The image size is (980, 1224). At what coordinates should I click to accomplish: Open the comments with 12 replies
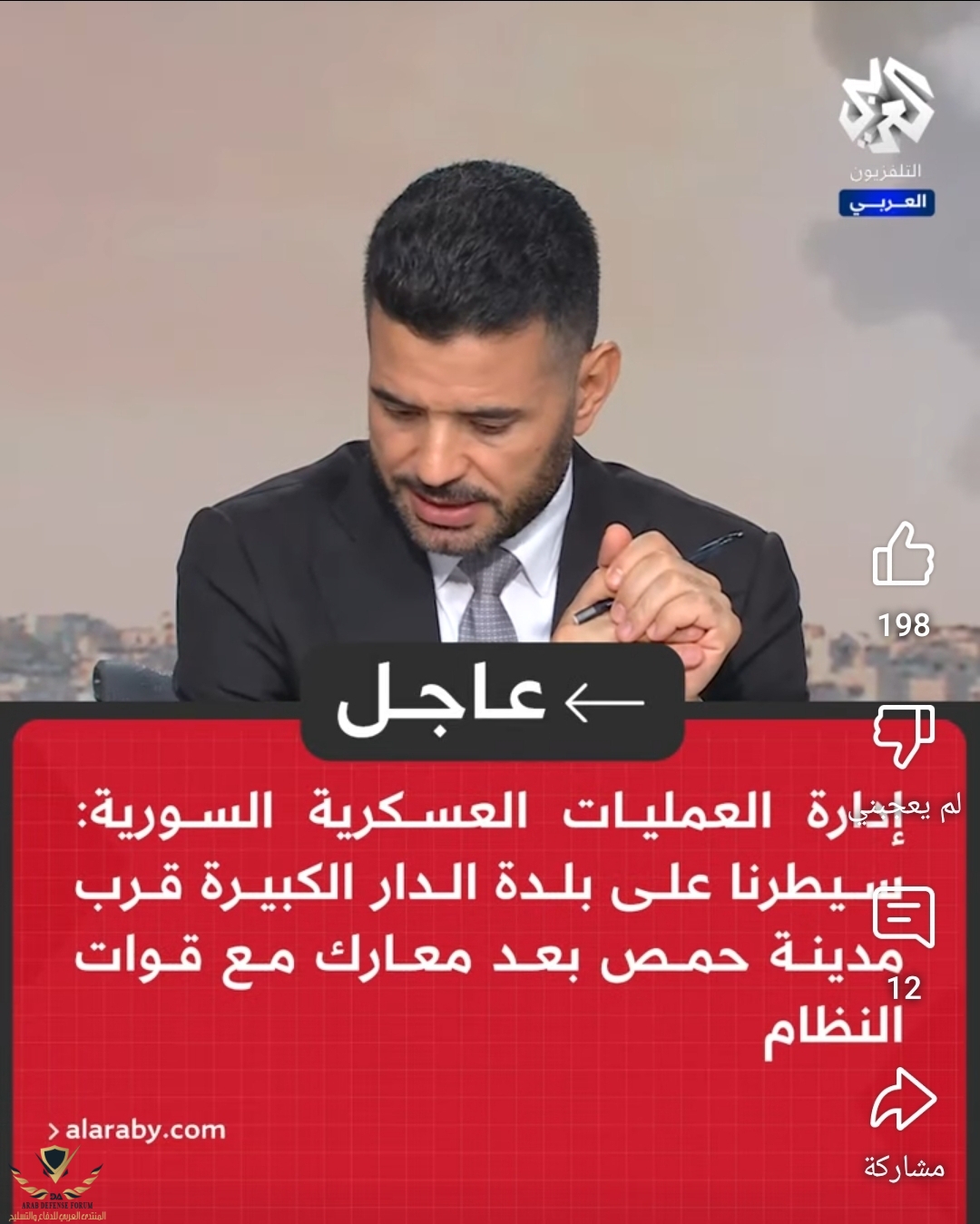pos(903,916)
